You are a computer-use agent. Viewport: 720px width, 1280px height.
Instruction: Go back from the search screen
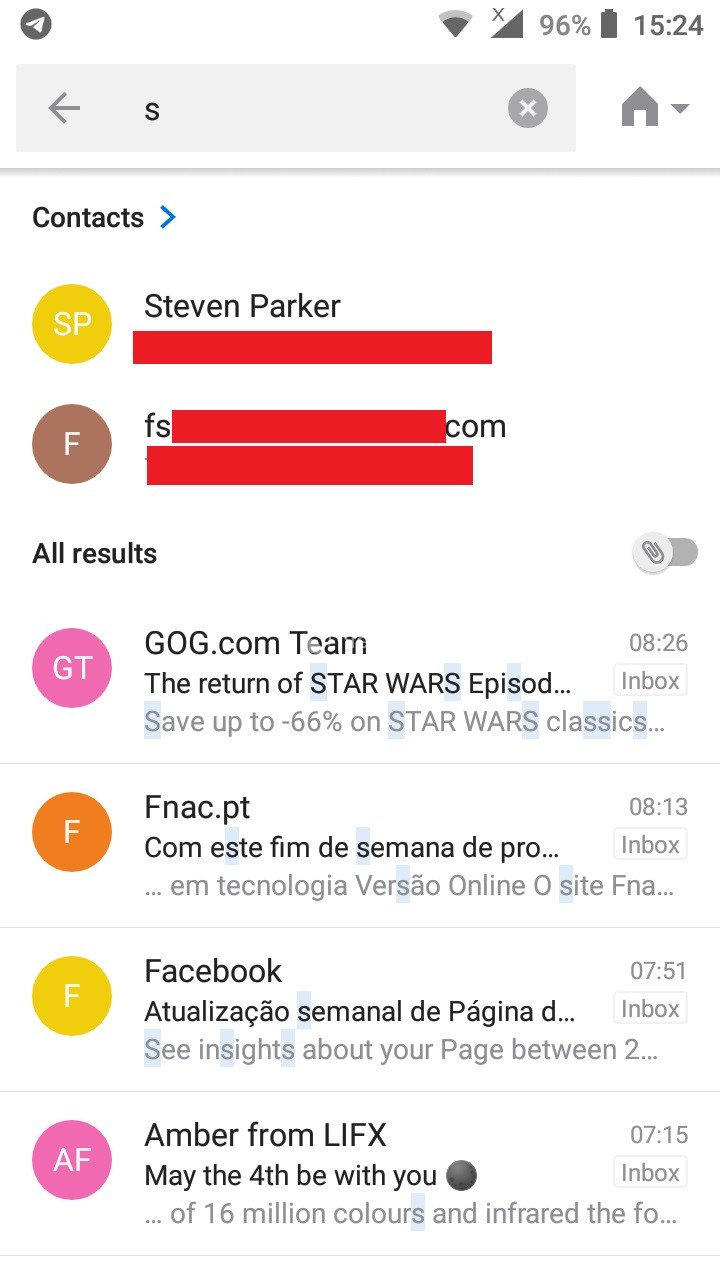tap(64, 108)
